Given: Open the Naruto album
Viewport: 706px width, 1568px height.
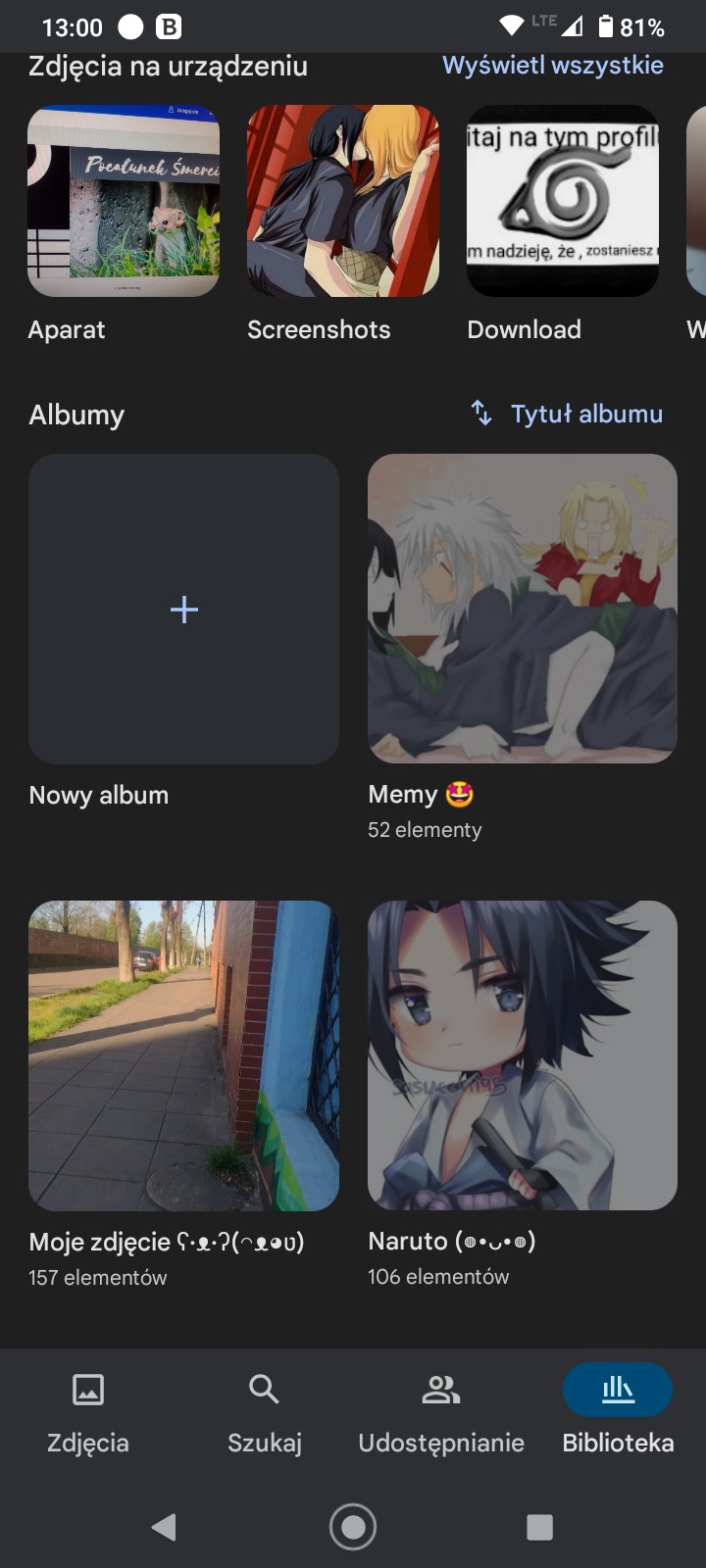Looking at the screenshot, I should 522,1055.
